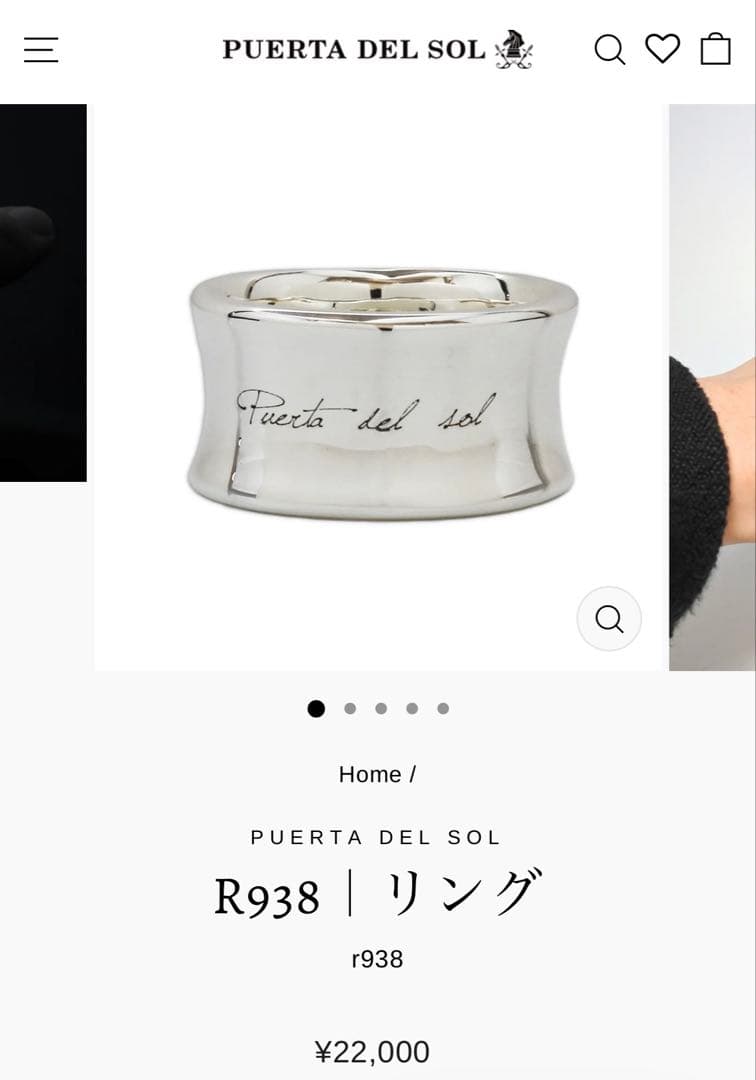Click the search magnifier icon
The image size is (756, 1080).
point(610,49)
